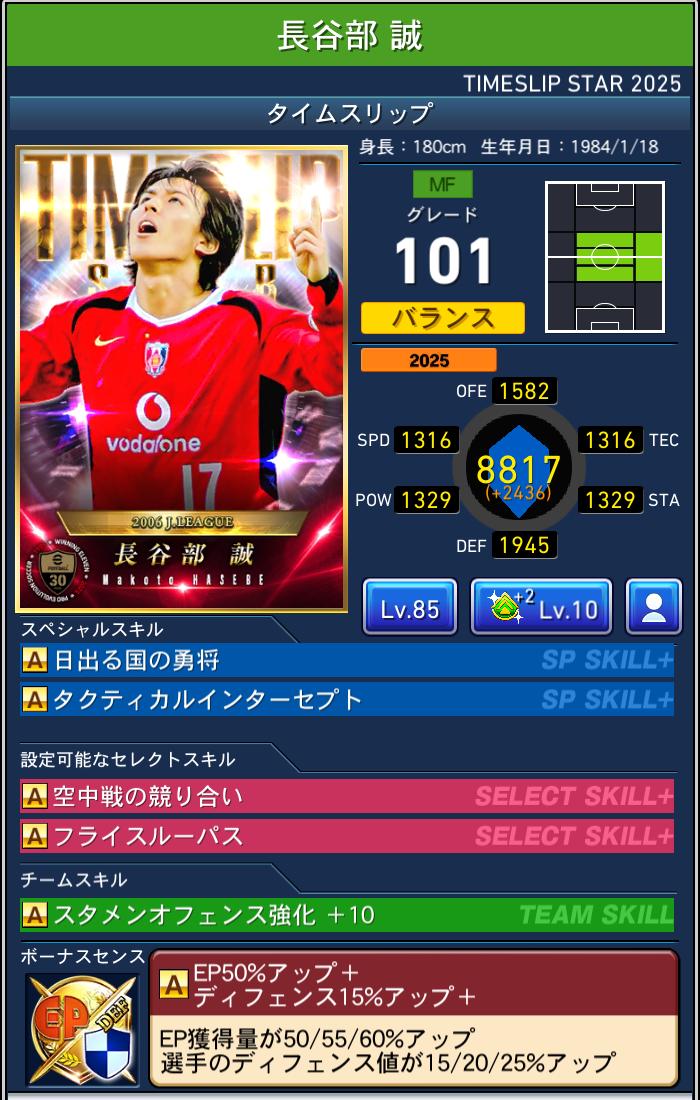Open the EP50%アップ bonus sense details
This screenshot has width=700, height=1100.
coord(414,1017)
